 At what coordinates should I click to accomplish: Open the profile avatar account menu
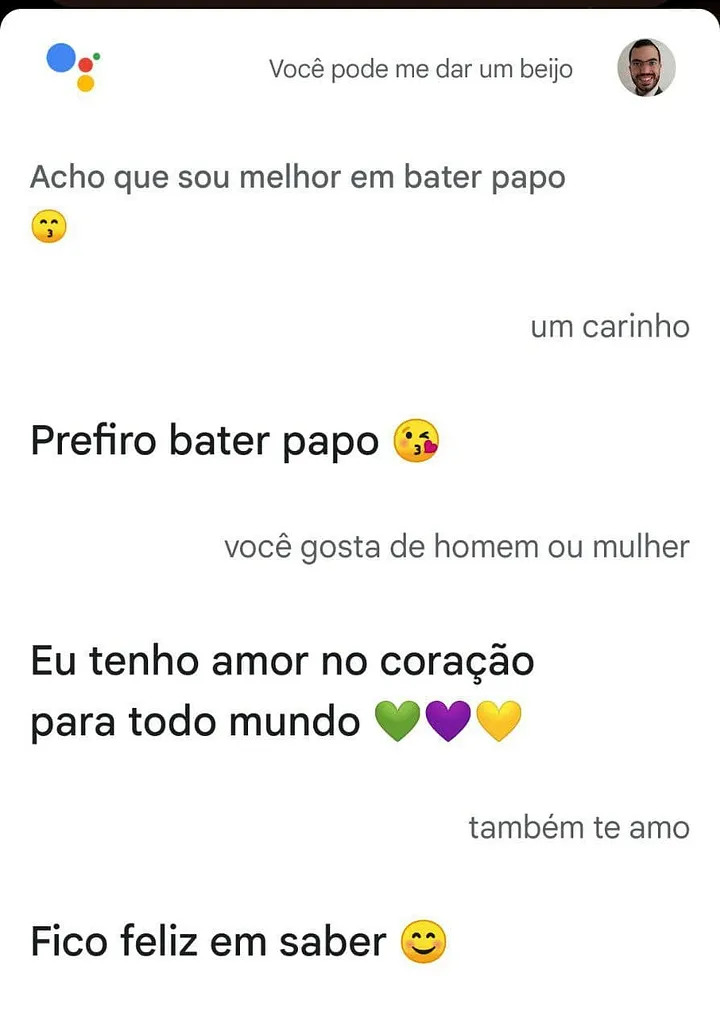click(646, 68)
